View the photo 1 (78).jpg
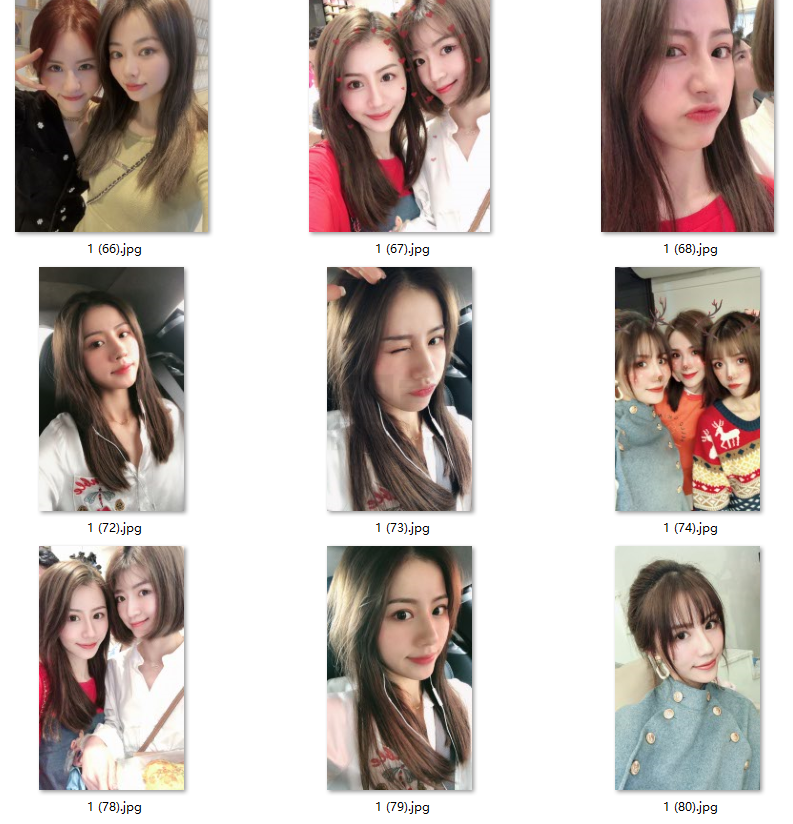Viewport: 793px width, 824px height. pyautogui.click(x=111, y=668)
